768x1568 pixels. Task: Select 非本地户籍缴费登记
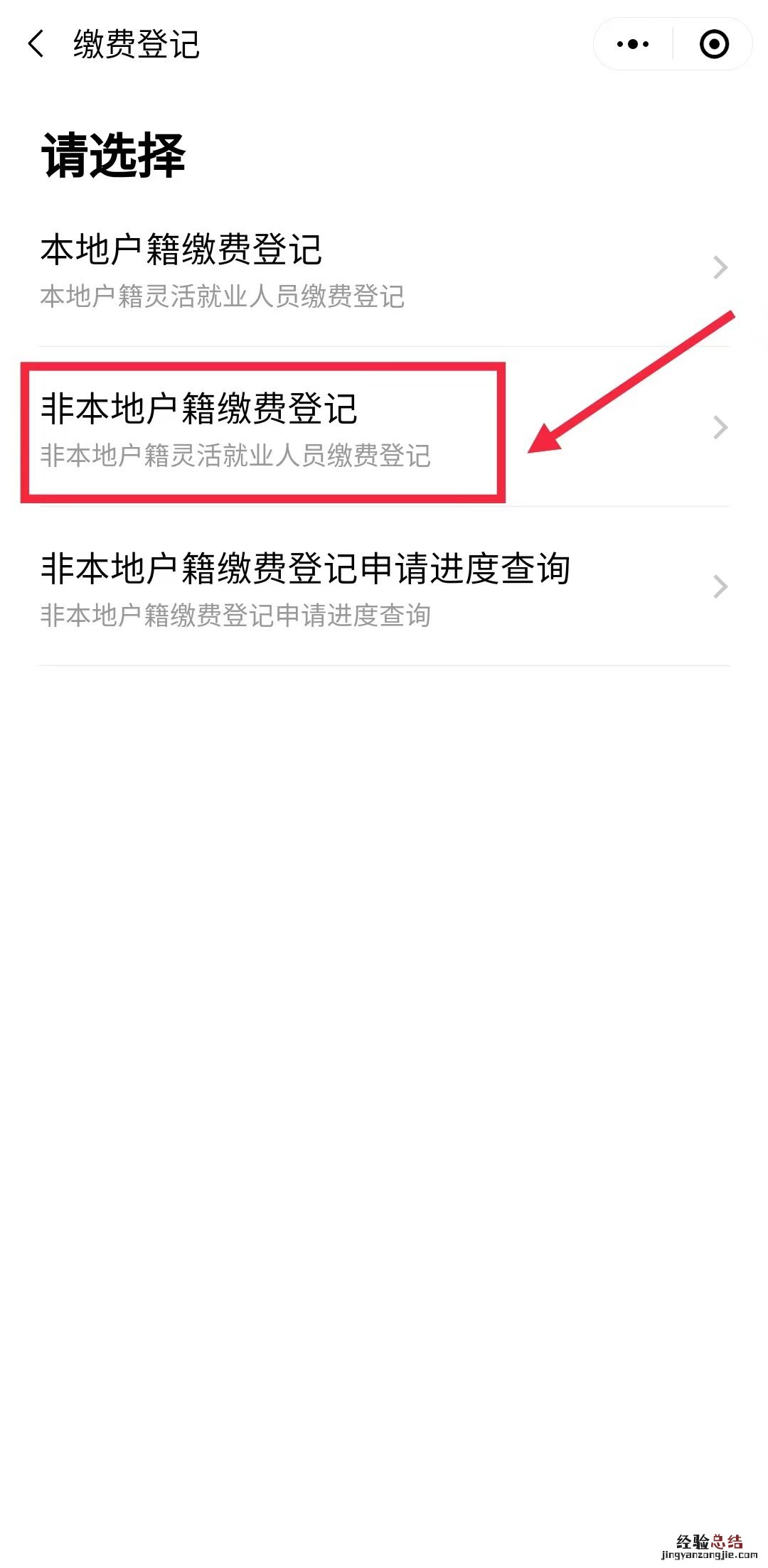click(x=384, y=429)
